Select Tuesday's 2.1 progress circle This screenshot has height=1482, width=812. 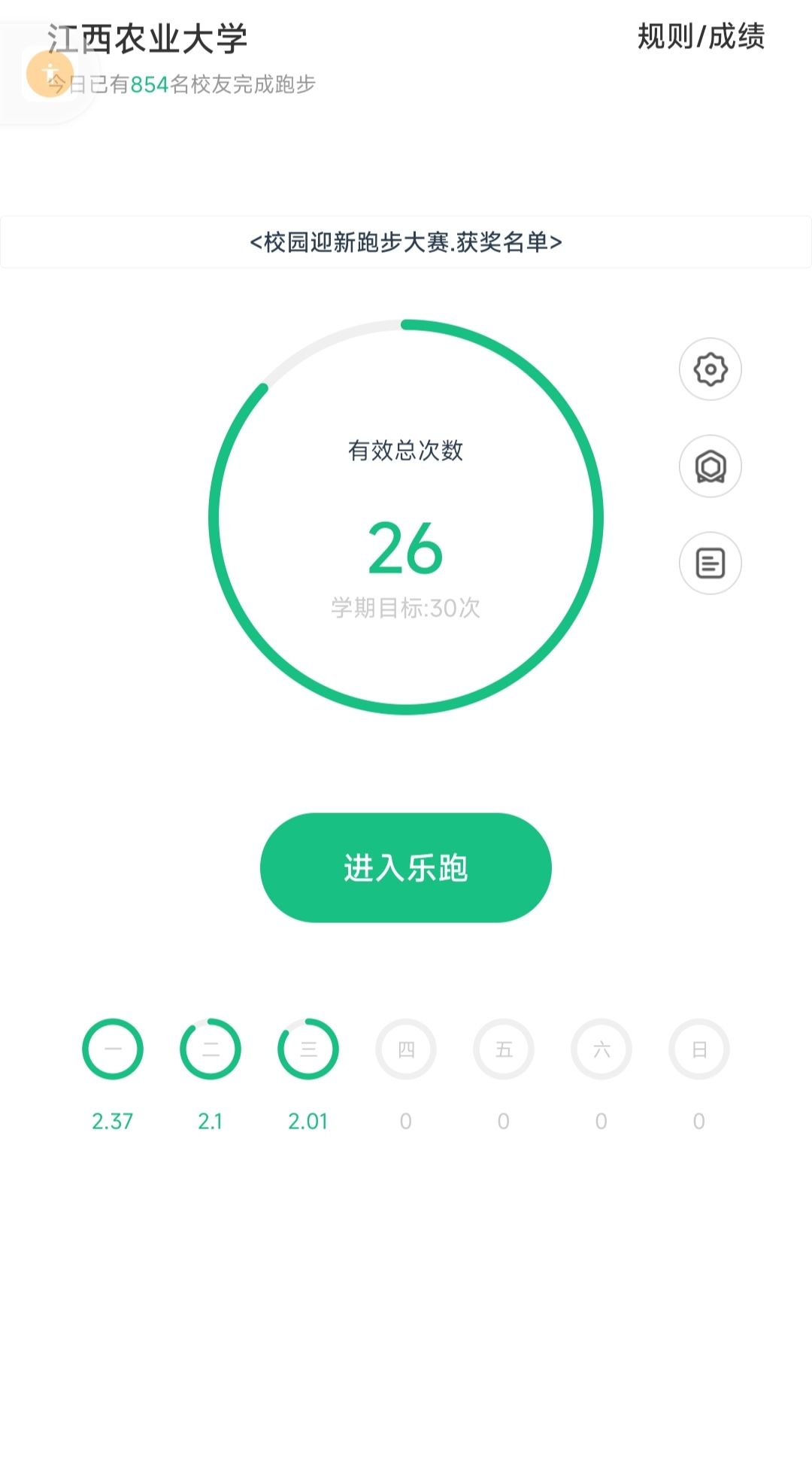coord(211,1049)
